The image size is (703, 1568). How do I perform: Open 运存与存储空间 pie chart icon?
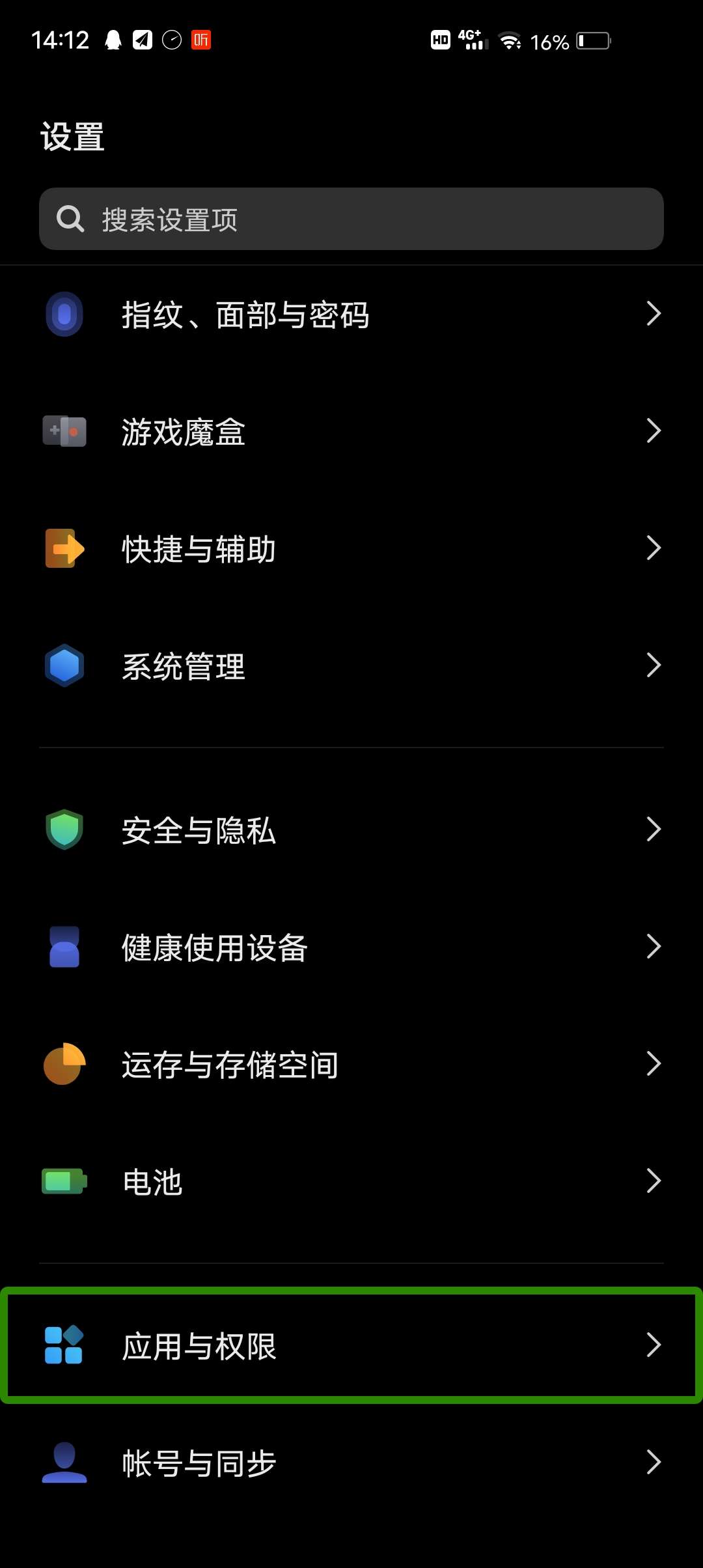[64, 1064]
